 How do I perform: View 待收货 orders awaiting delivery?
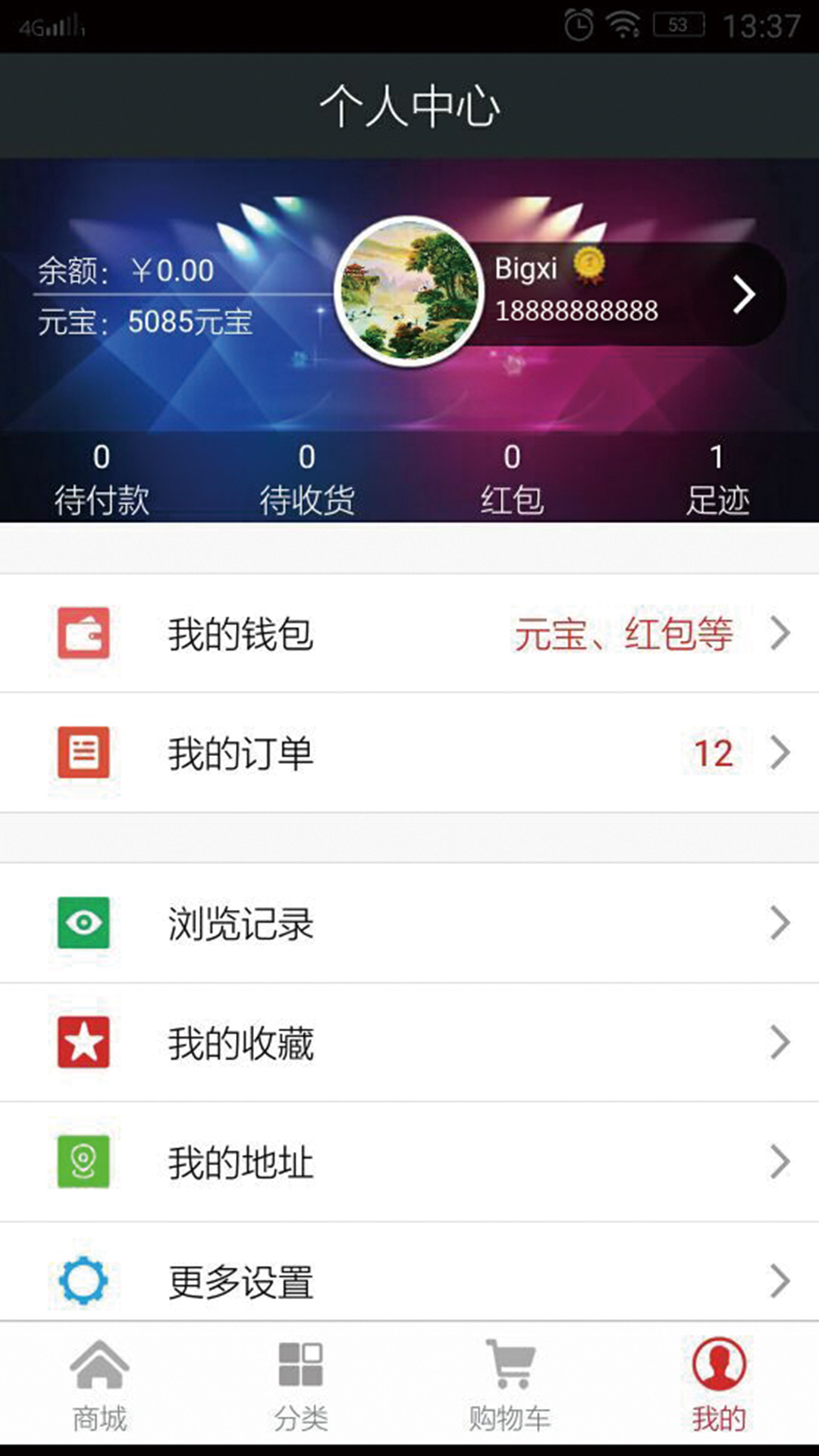tap(306, 479)
